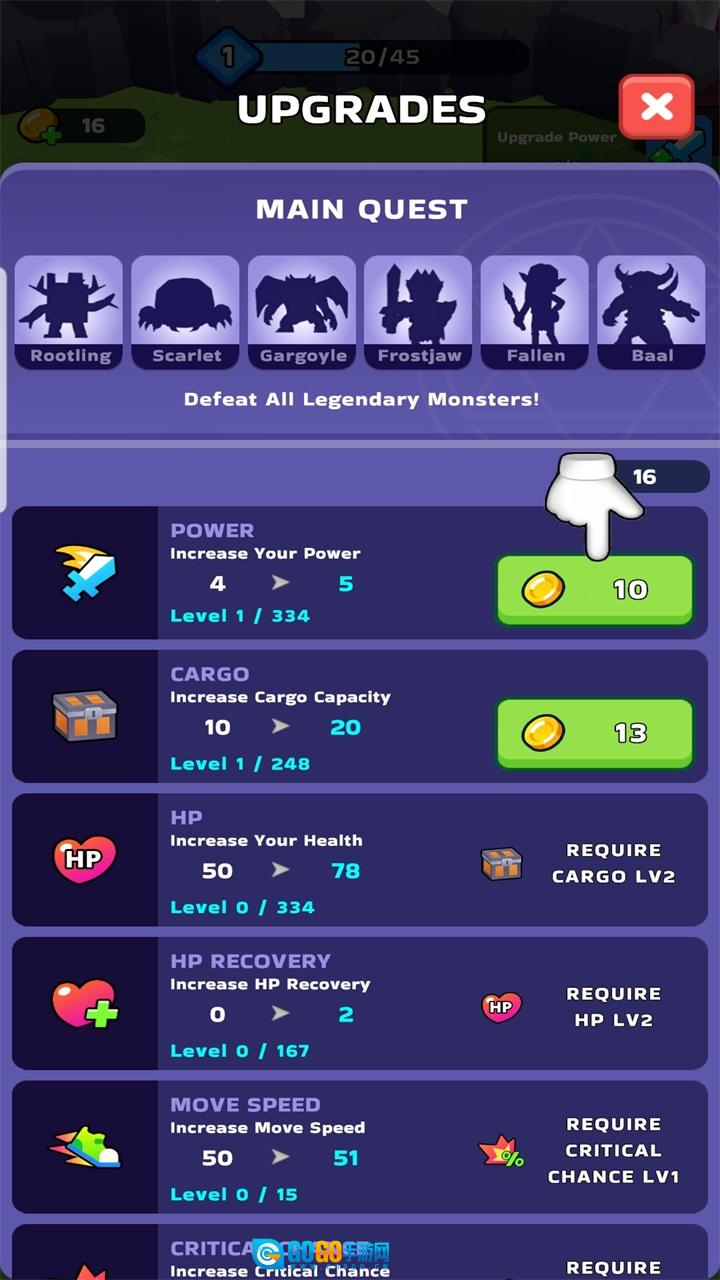Select the Frostjaw monster tile
The height and width of the screenshot is (1280, 720).
point(418,312)
